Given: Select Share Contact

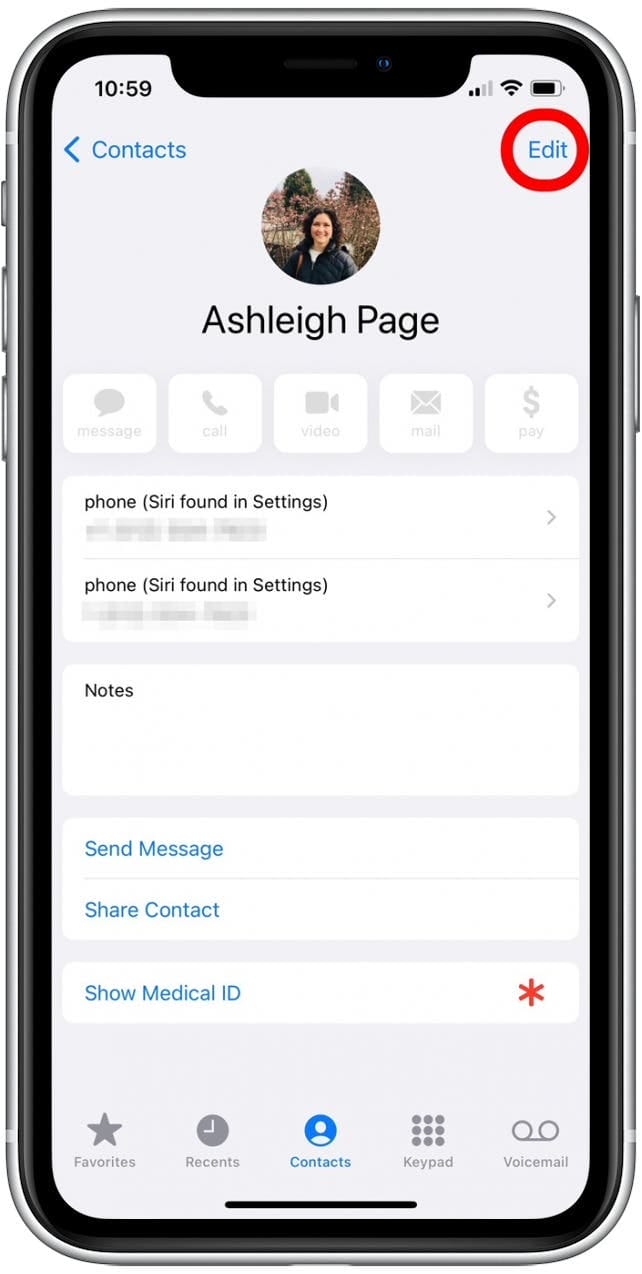Looking at the screenshot, I should tap(152, 910).
